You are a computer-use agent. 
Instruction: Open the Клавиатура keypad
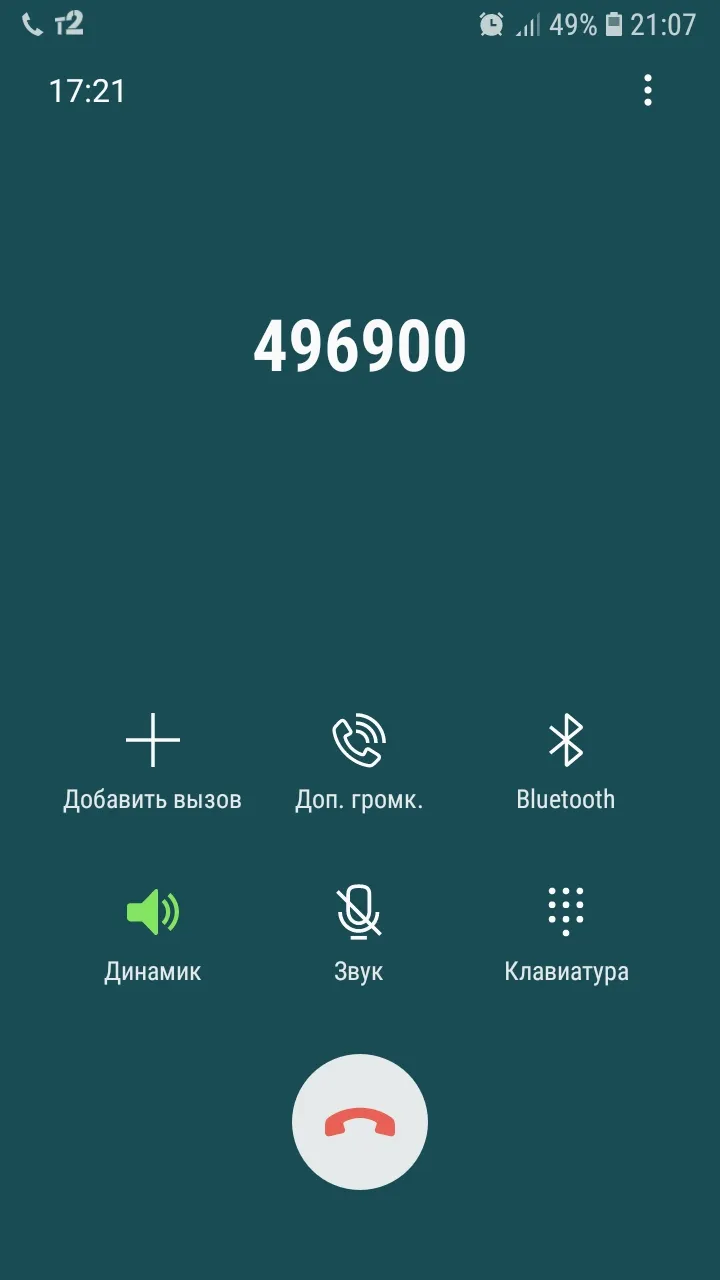point(566,934)
